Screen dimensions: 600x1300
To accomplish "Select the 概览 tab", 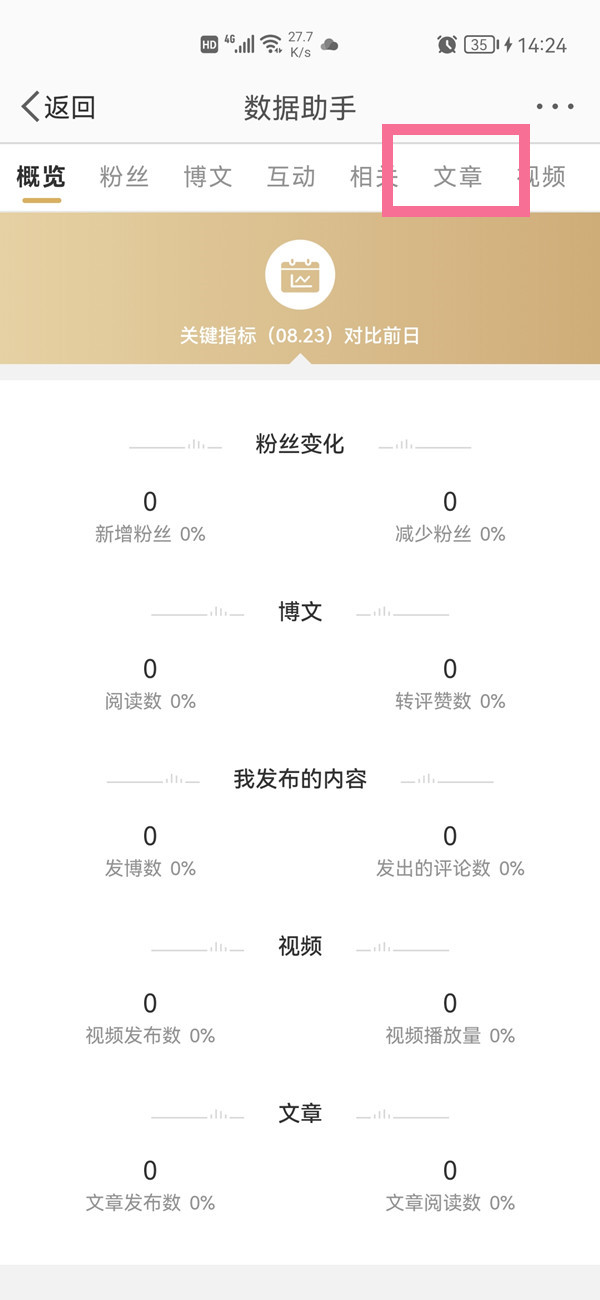I will point(41,177).
